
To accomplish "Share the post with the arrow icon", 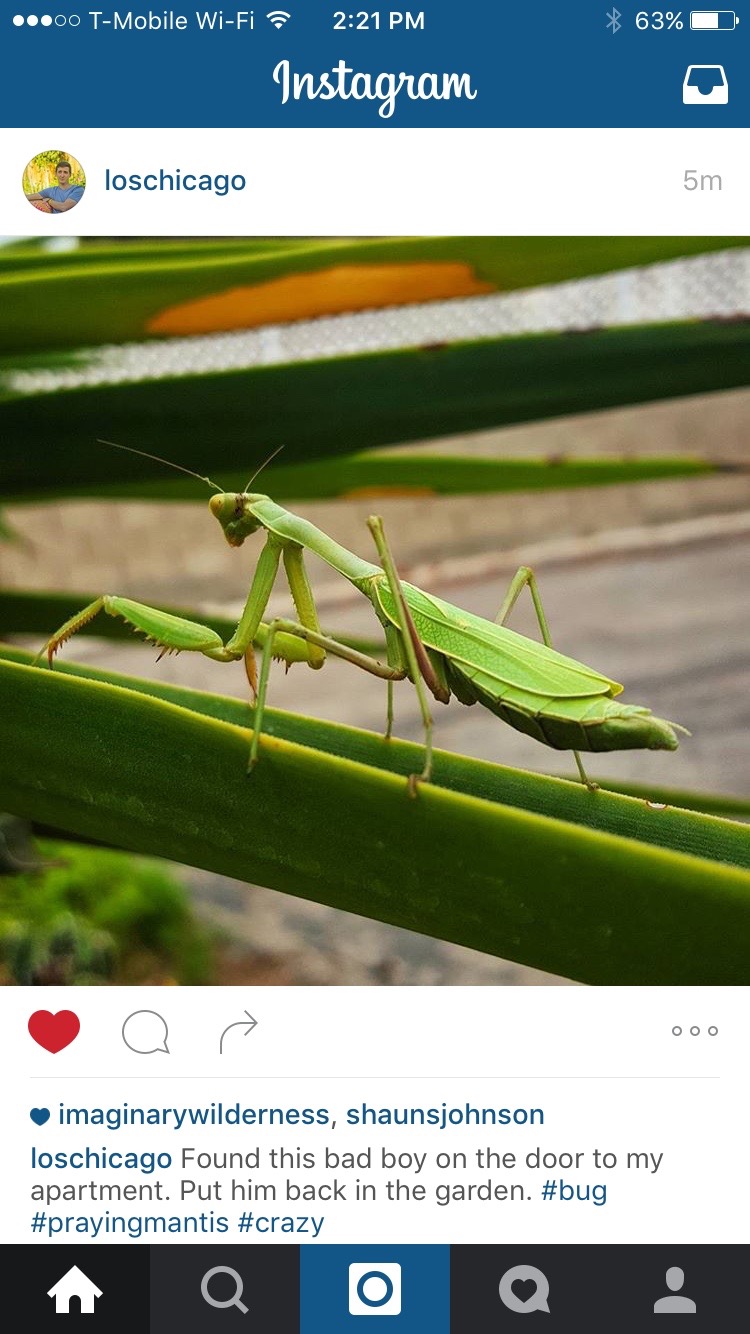I will (238, 1032).
